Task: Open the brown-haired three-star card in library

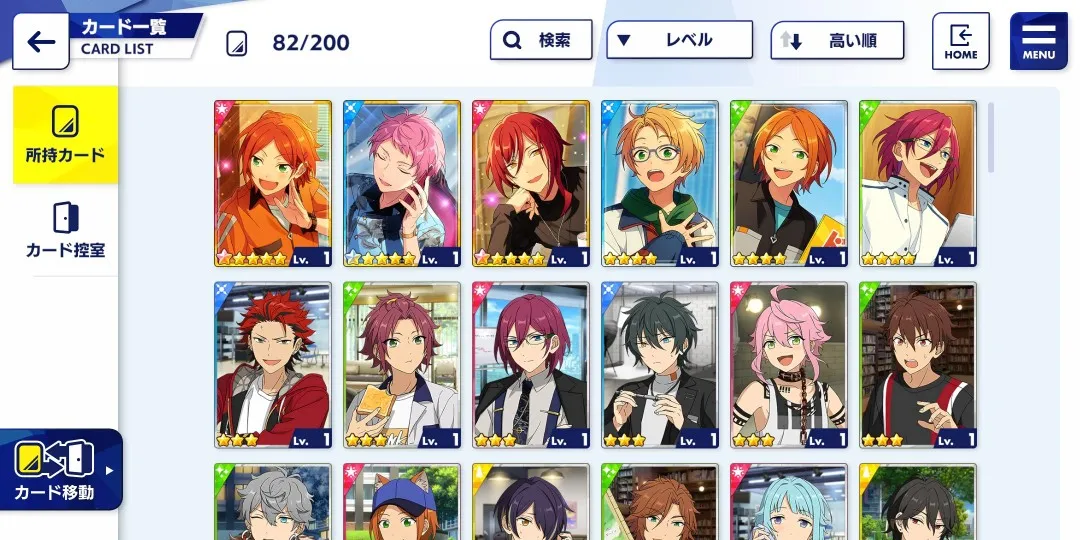Action: 918,365
